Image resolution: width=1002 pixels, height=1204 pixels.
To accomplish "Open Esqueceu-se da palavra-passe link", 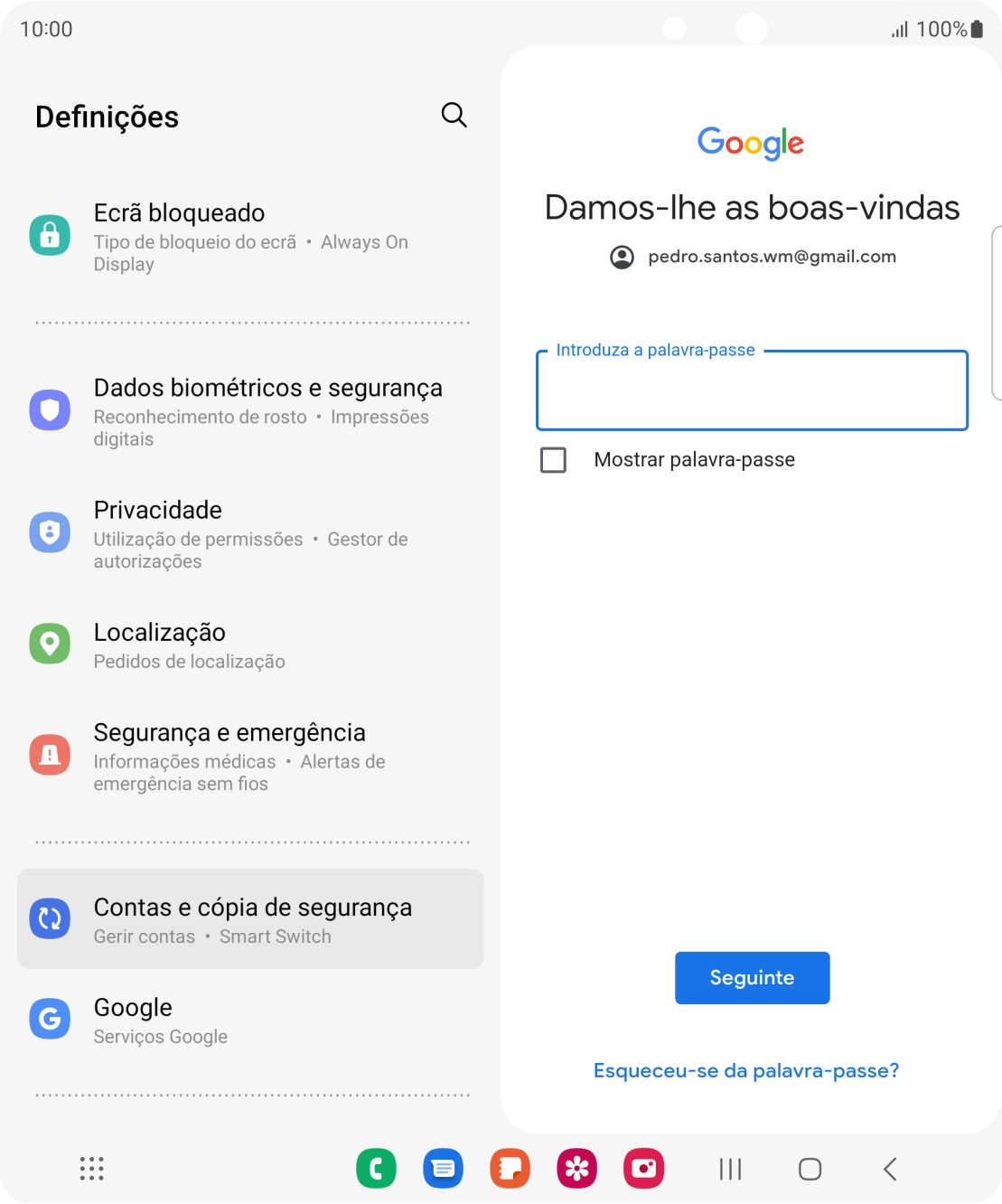I will (745, 1071).
